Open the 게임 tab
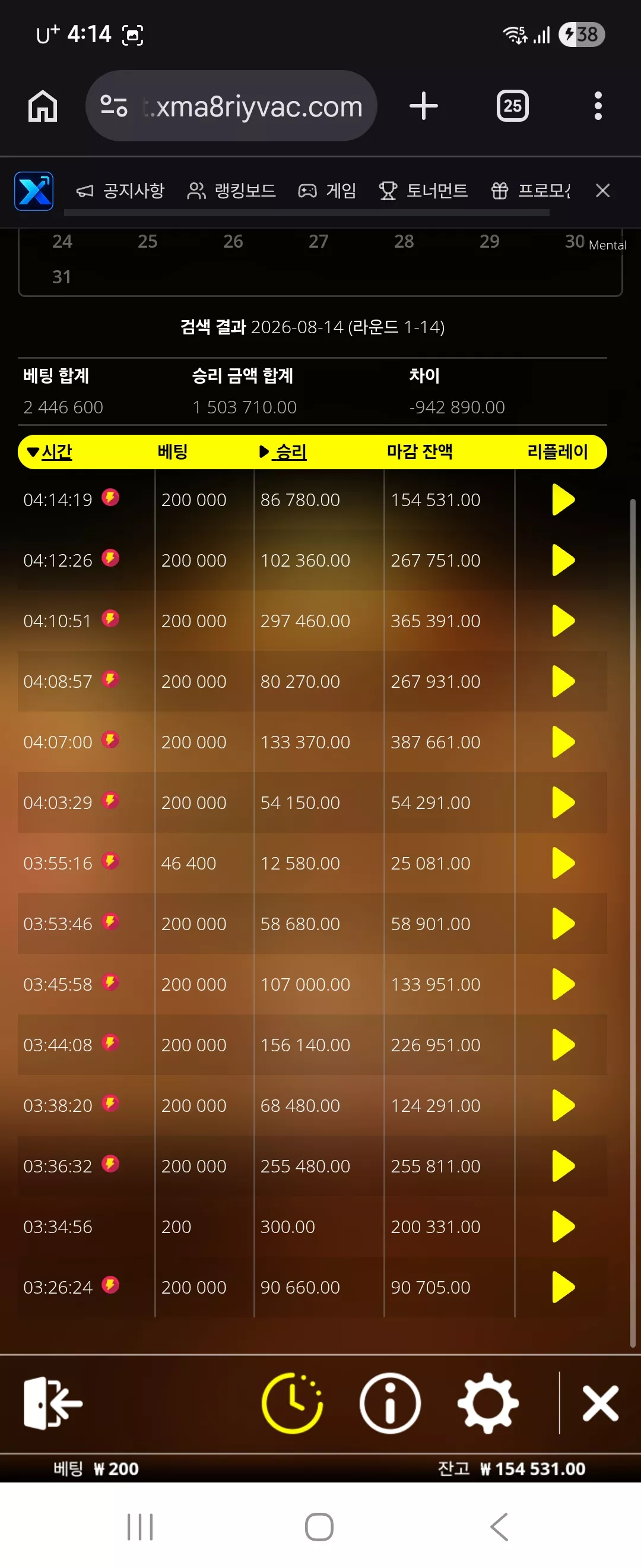Image resolution: width=641 pixels, height=1568 pixels. coord(327,191)
